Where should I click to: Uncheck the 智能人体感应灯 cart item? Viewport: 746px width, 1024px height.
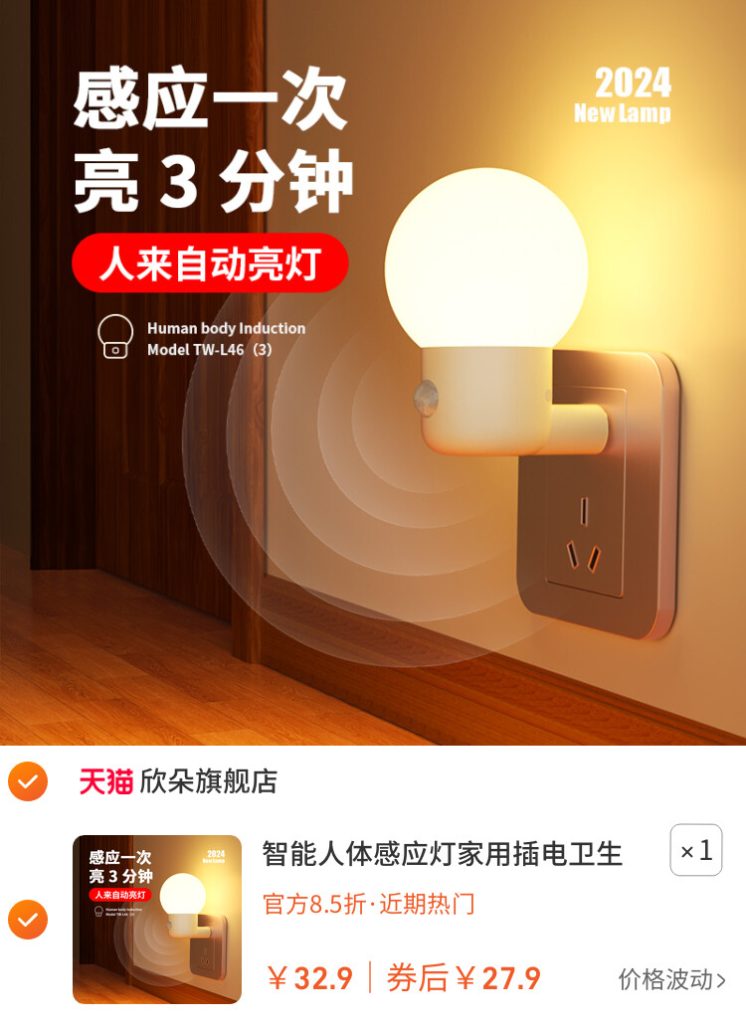tap(27, 918)
